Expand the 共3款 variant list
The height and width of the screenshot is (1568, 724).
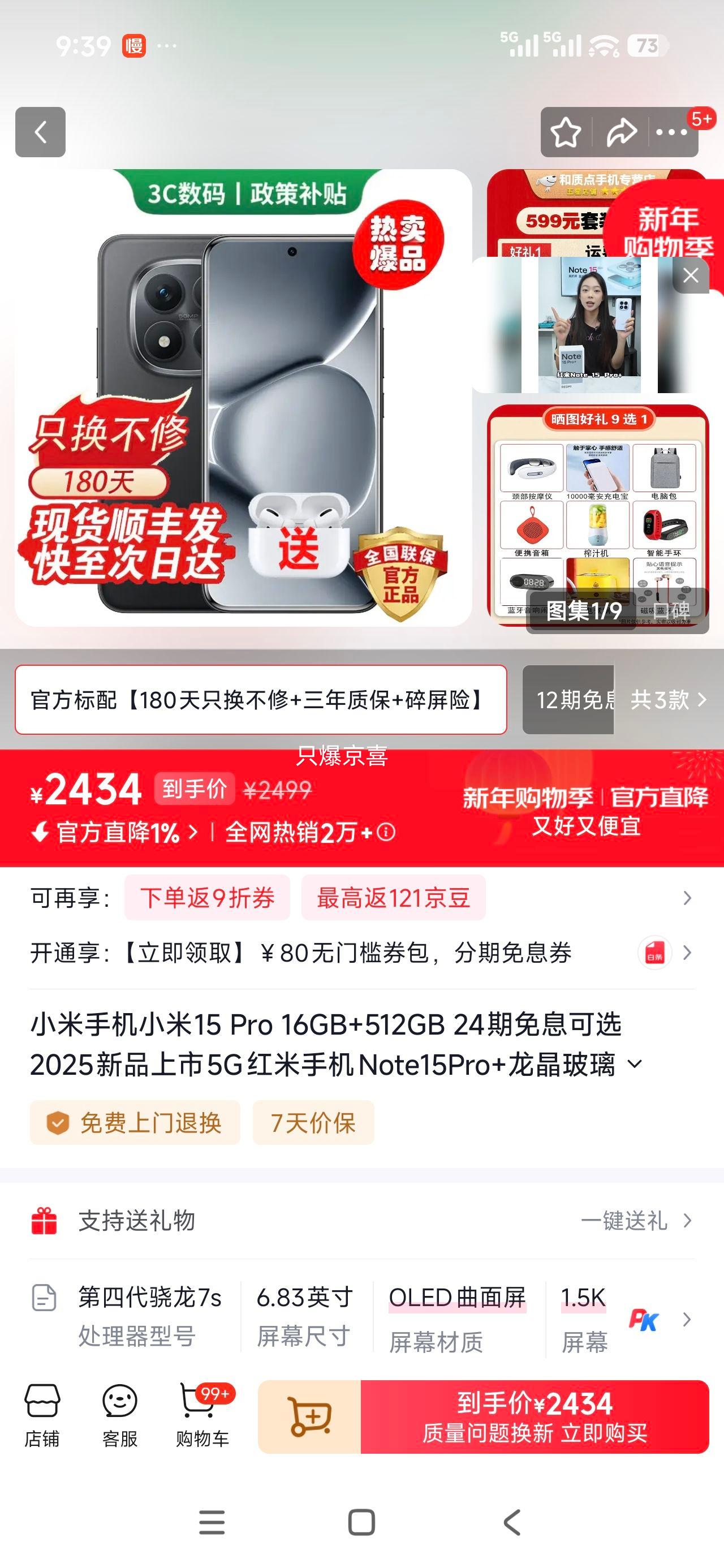(x=663, y=701)
